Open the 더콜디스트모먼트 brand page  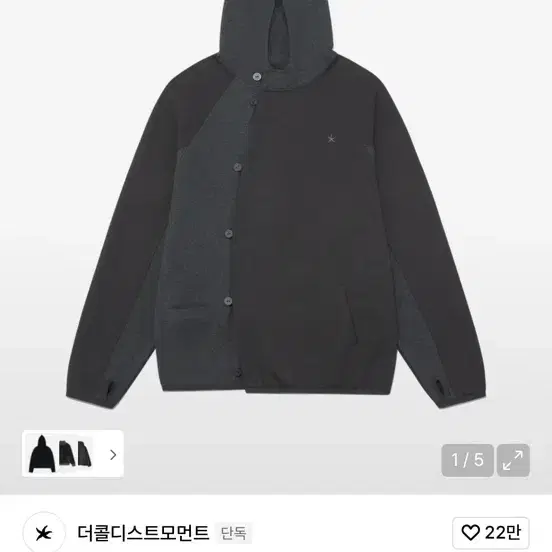[x=143, y=533]
